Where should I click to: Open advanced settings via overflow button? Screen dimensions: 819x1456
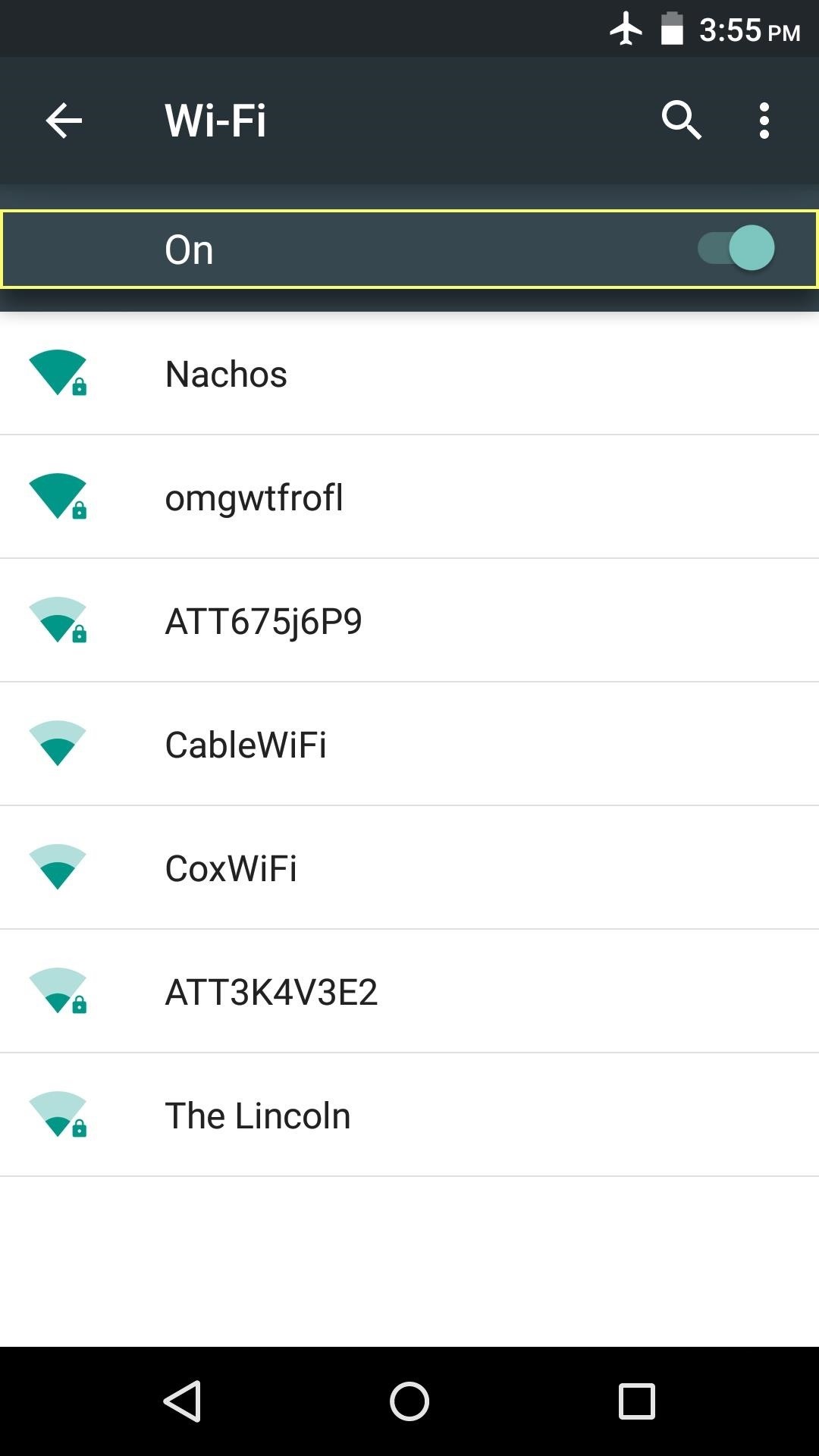[x=763, y=120]
